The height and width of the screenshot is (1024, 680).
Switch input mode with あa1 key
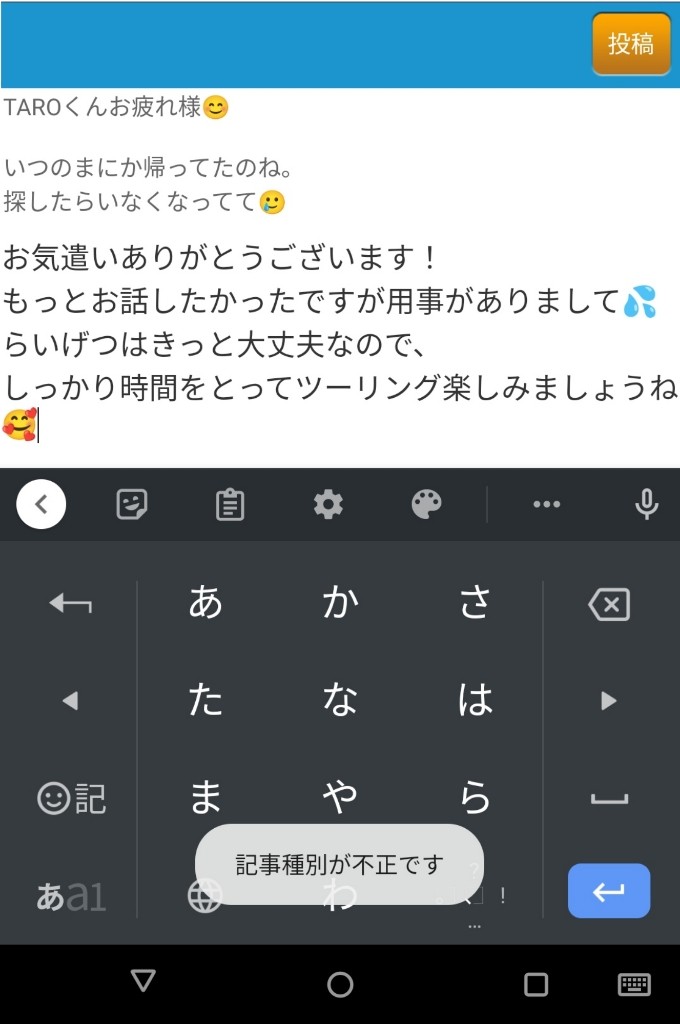[70, 897]
